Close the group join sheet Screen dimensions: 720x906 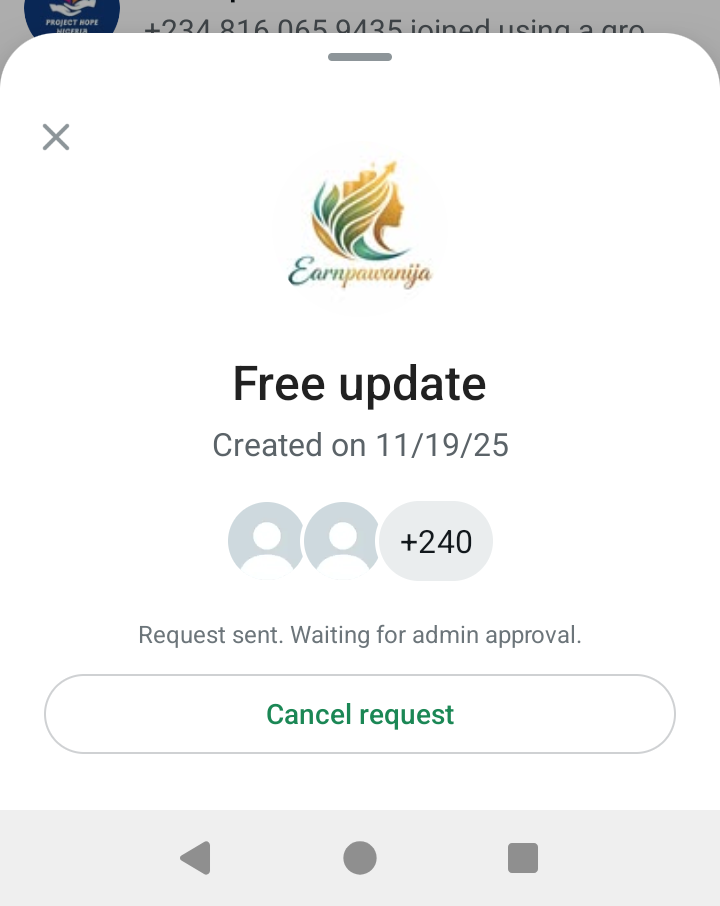[x=56, y=137]
